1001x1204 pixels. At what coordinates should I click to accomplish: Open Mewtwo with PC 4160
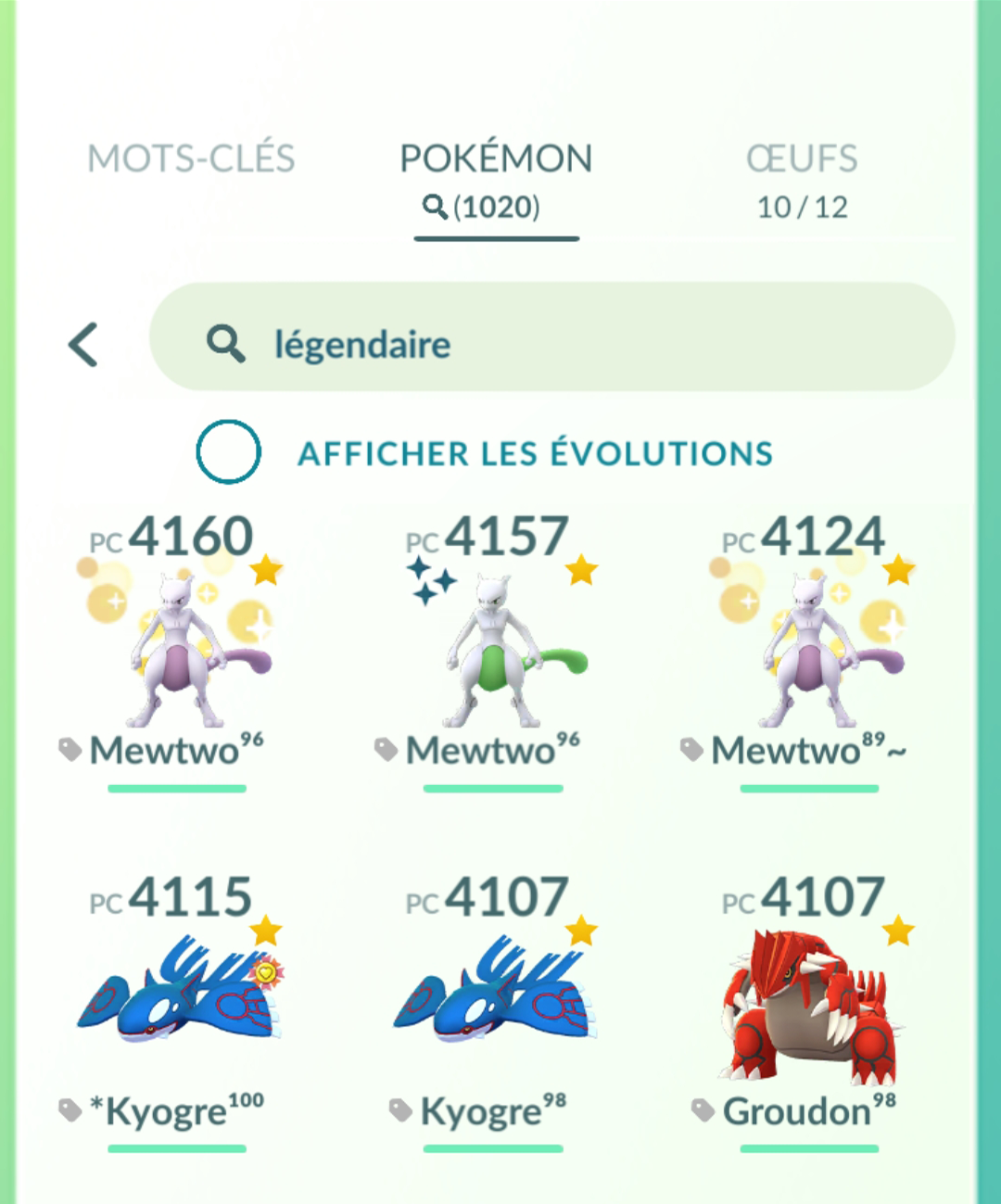tap(178, 649)
